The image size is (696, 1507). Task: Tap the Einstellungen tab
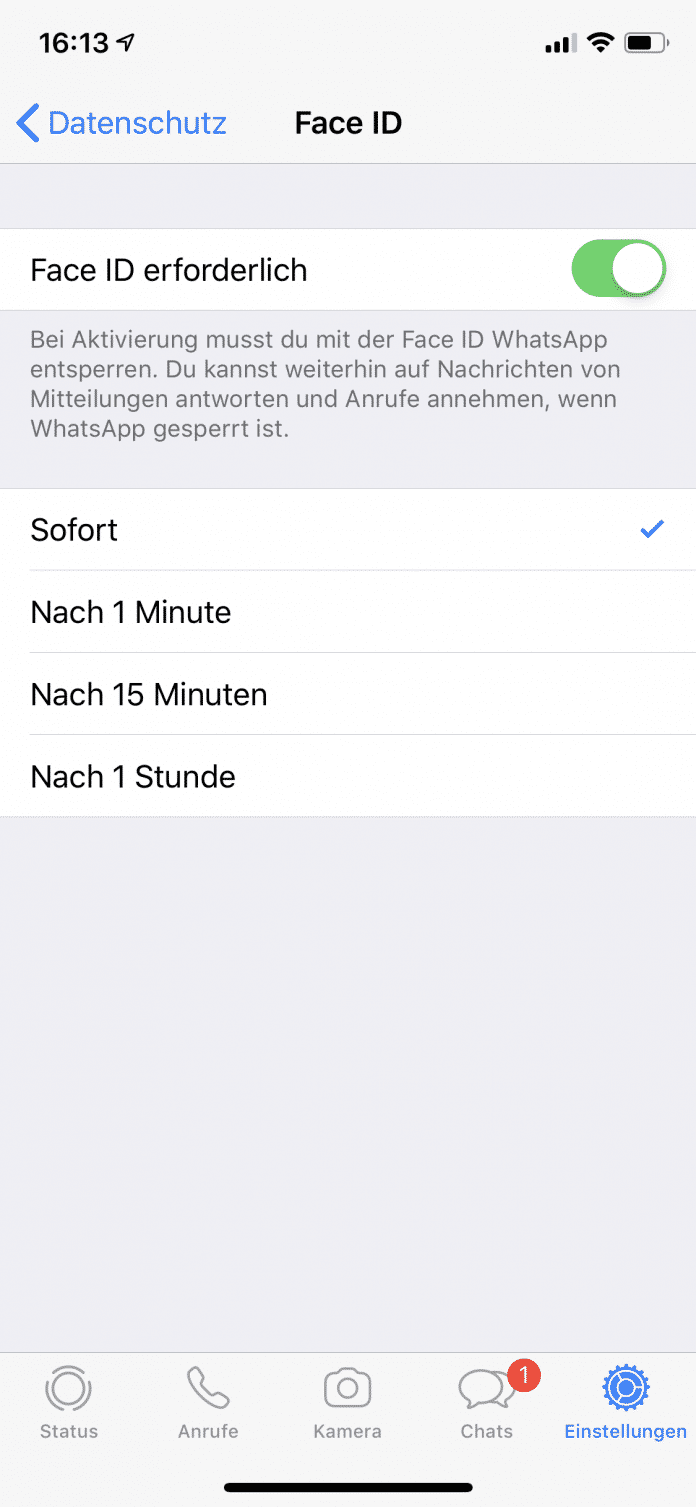pos(625,1402)
